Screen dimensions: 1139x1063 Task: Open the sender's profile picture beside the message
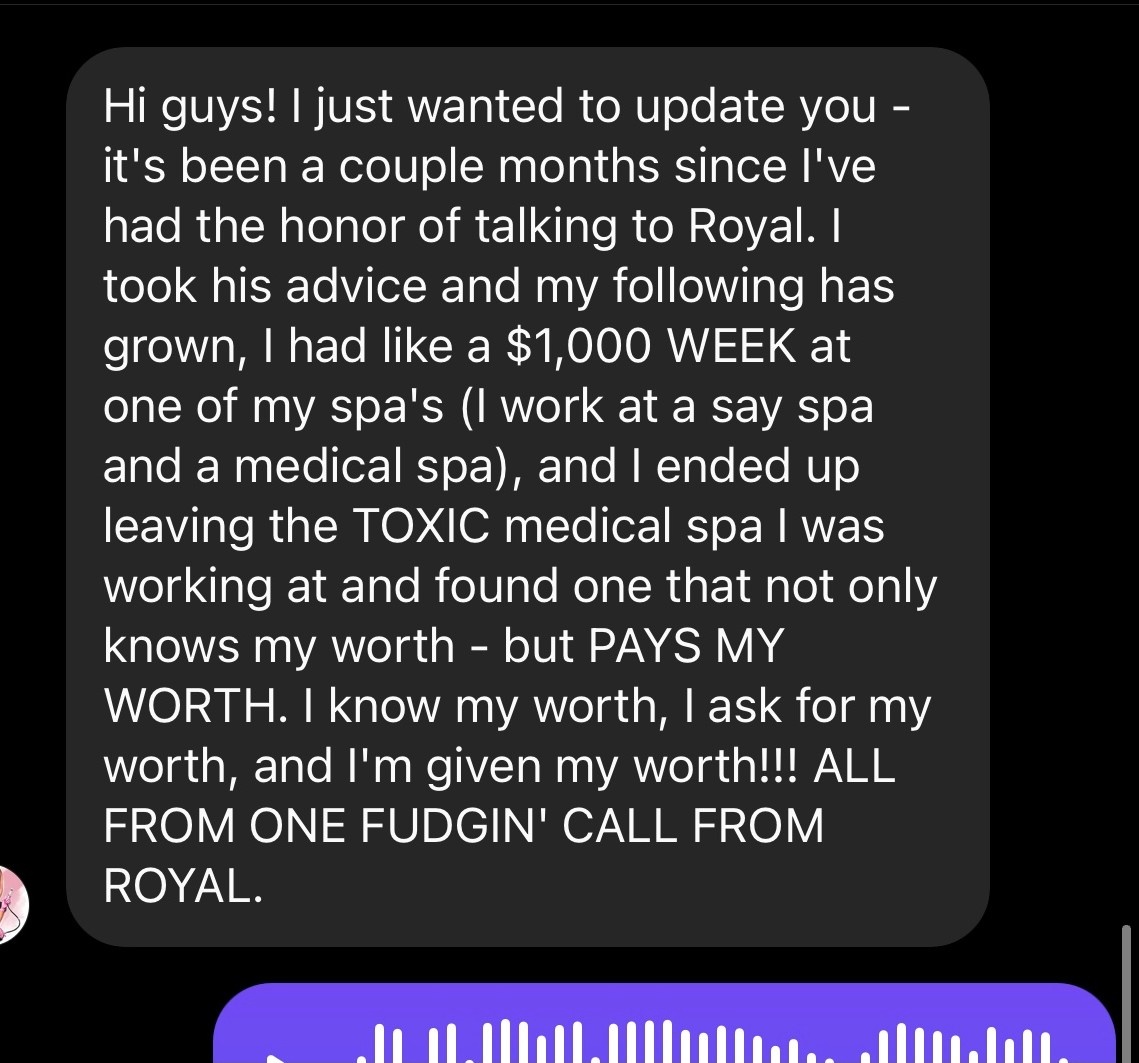[10, 903]
